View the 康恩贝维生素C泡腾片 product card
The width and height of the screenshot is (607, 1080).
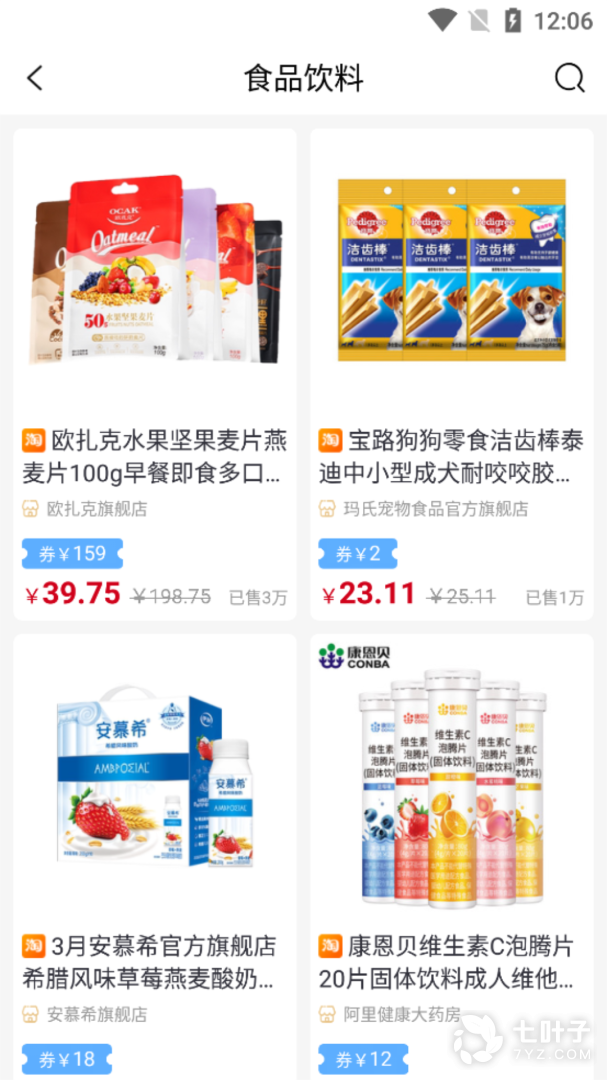pyautogui.click(x=452, y=857)
